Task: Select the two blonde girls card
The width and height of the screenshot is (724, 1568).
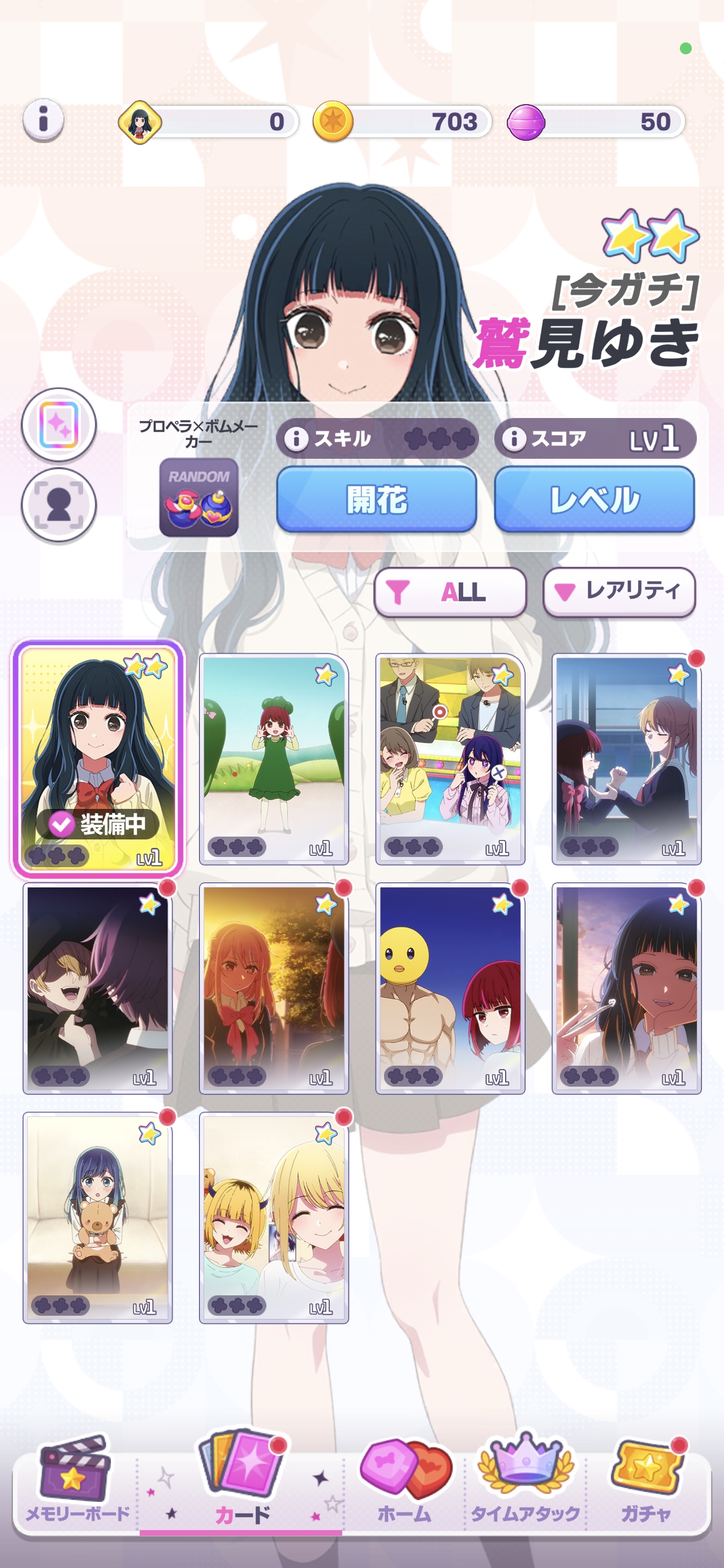Action: (273, 1217)
